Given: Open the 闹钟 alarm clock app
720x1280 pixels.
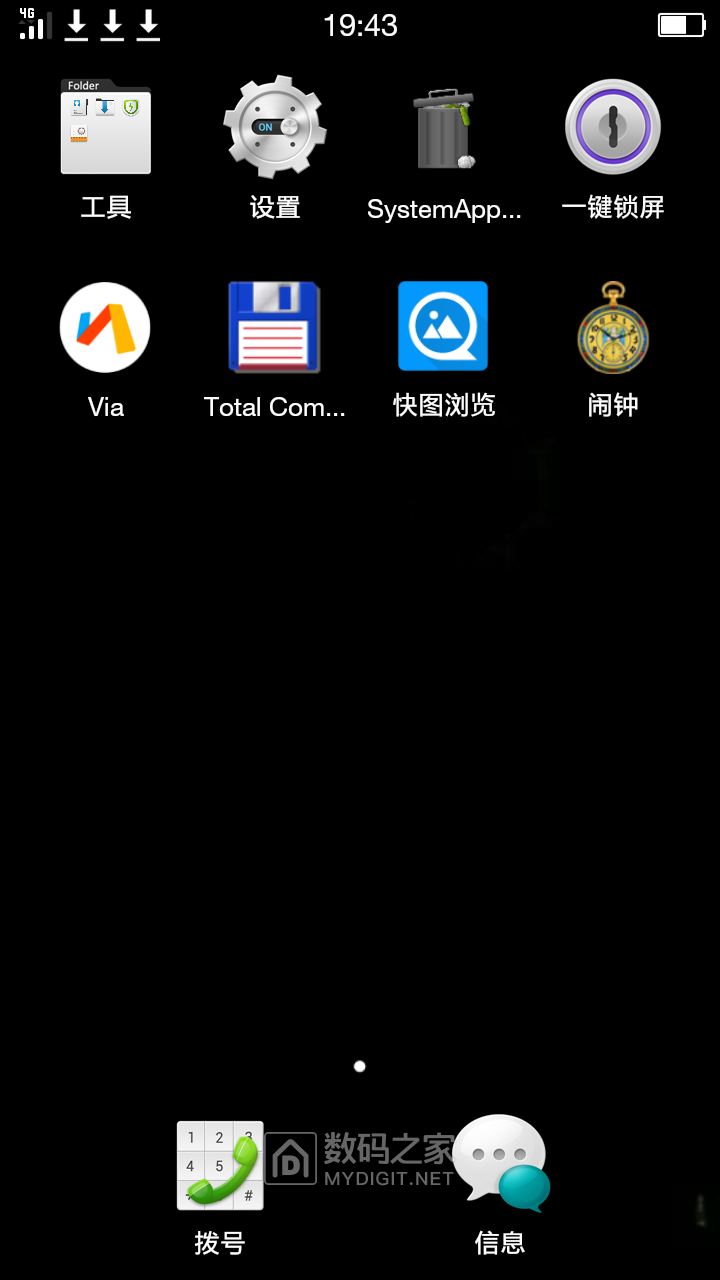Looking at the screenshot, I should tap(613, 327).
